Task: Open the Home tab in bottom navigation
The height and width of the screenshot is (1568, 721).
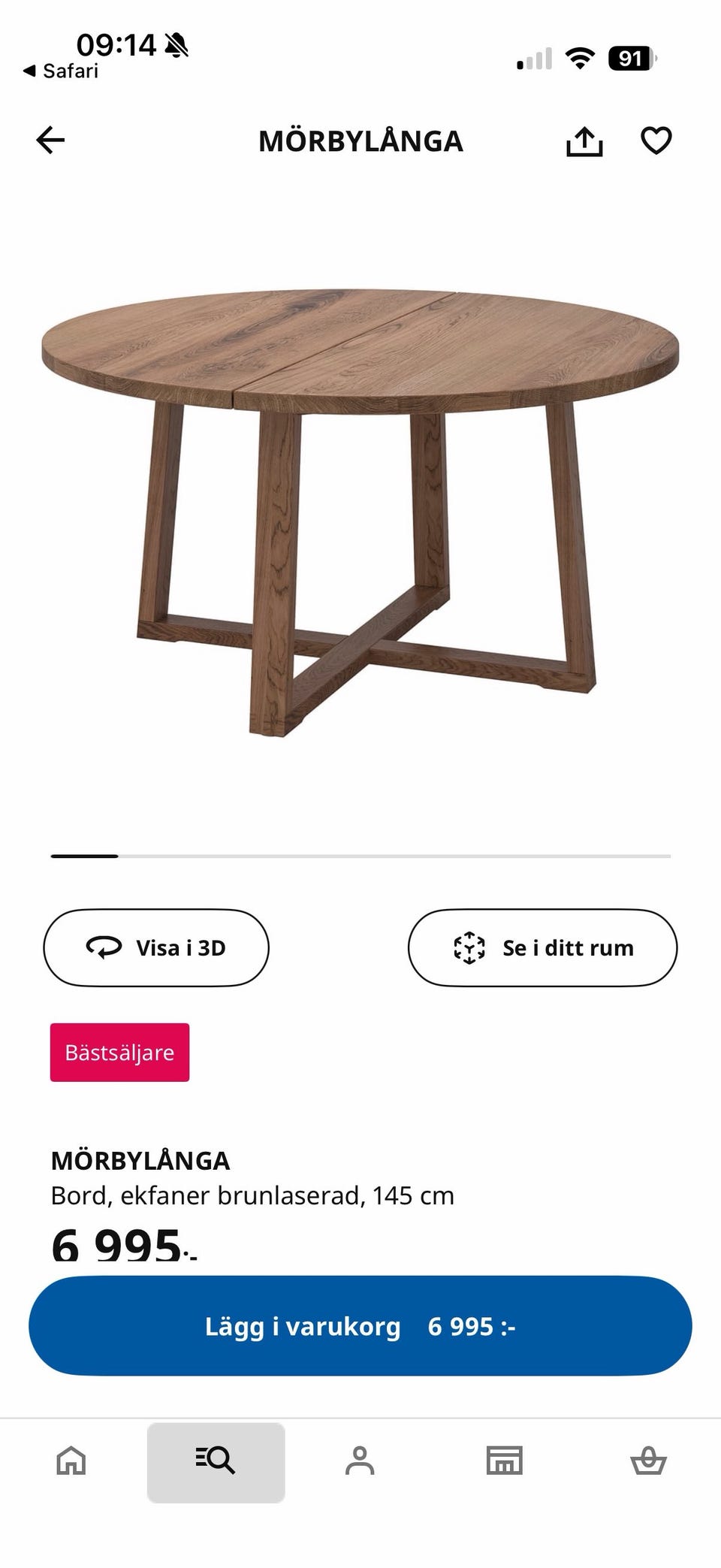Action: click(x=72, y=1461)
